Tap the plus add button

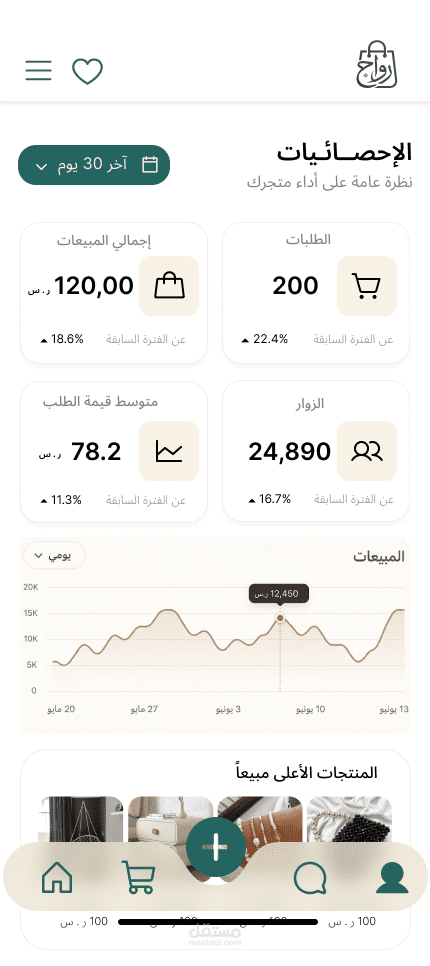216,847
